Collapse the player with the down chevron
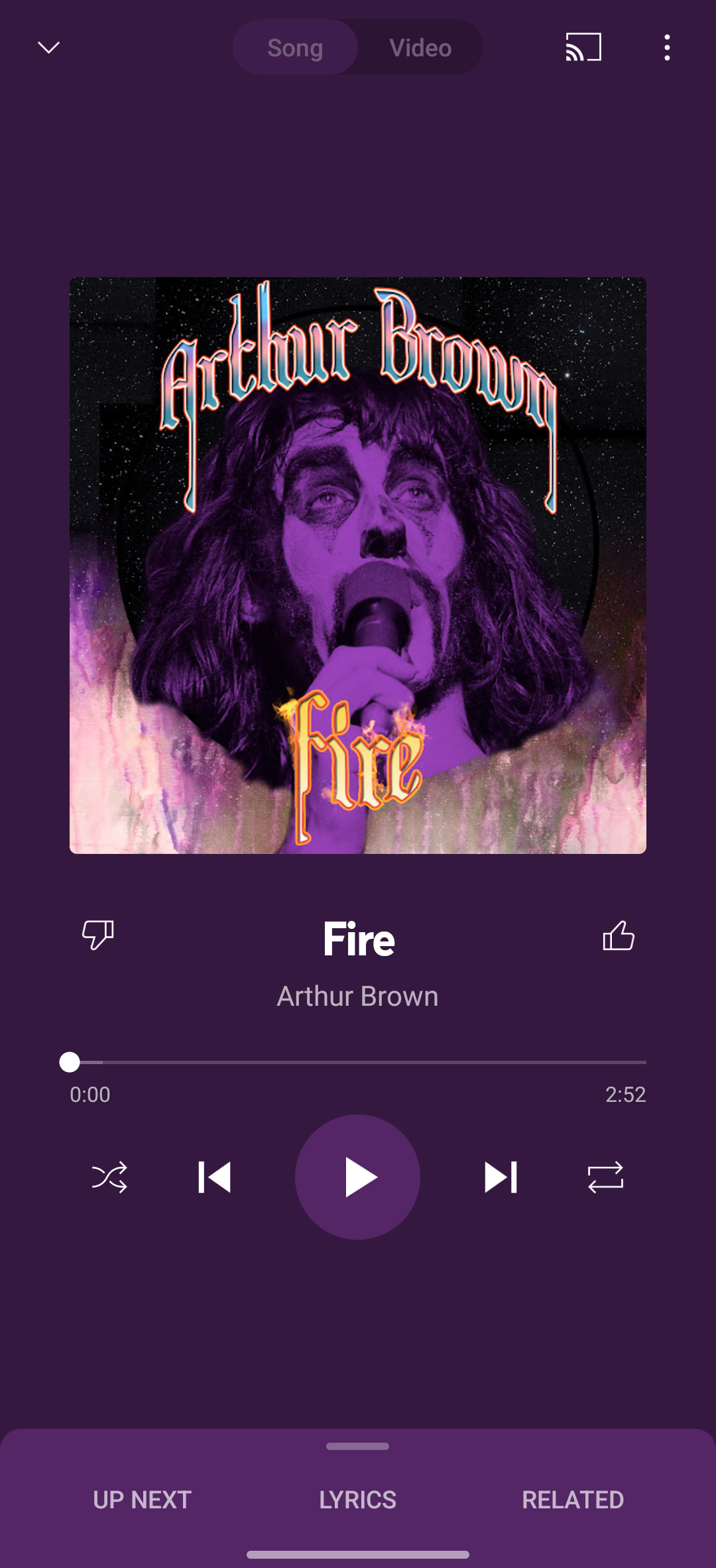This screenshot has width=716, height=1568. click(48, 48)
